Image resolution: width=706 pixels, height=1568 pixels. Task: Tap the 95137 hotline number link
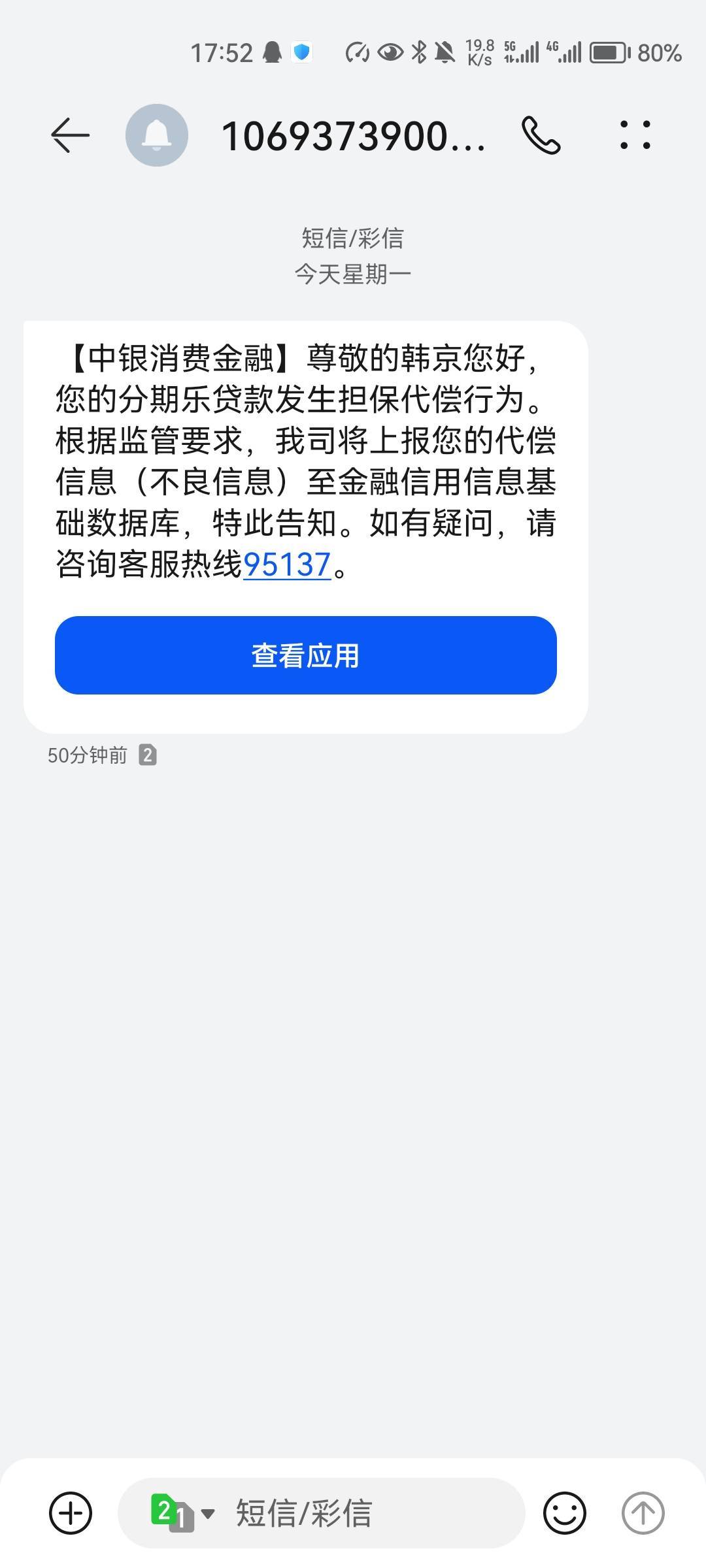coord(287,564)
